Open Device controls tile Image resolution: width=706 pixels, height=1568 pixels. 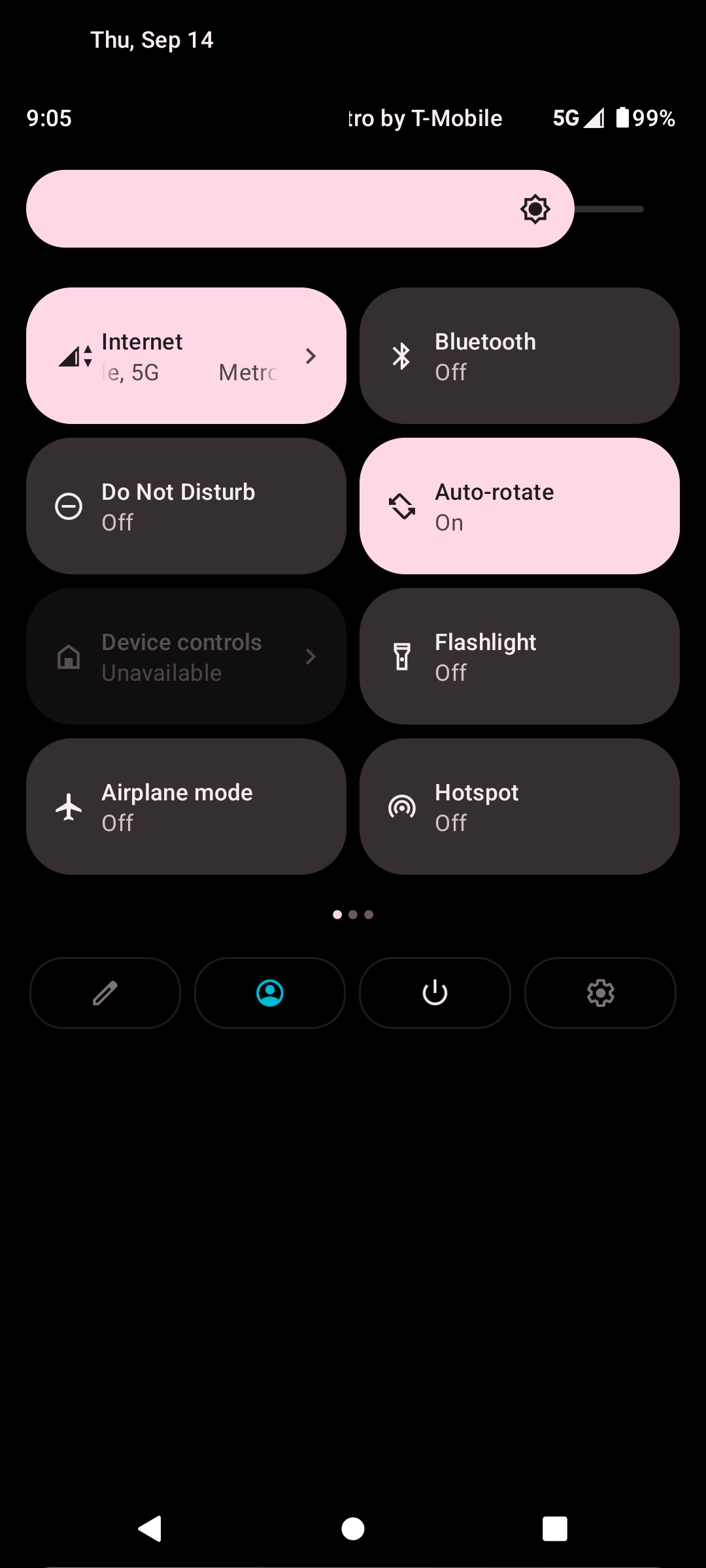(186, 657)
